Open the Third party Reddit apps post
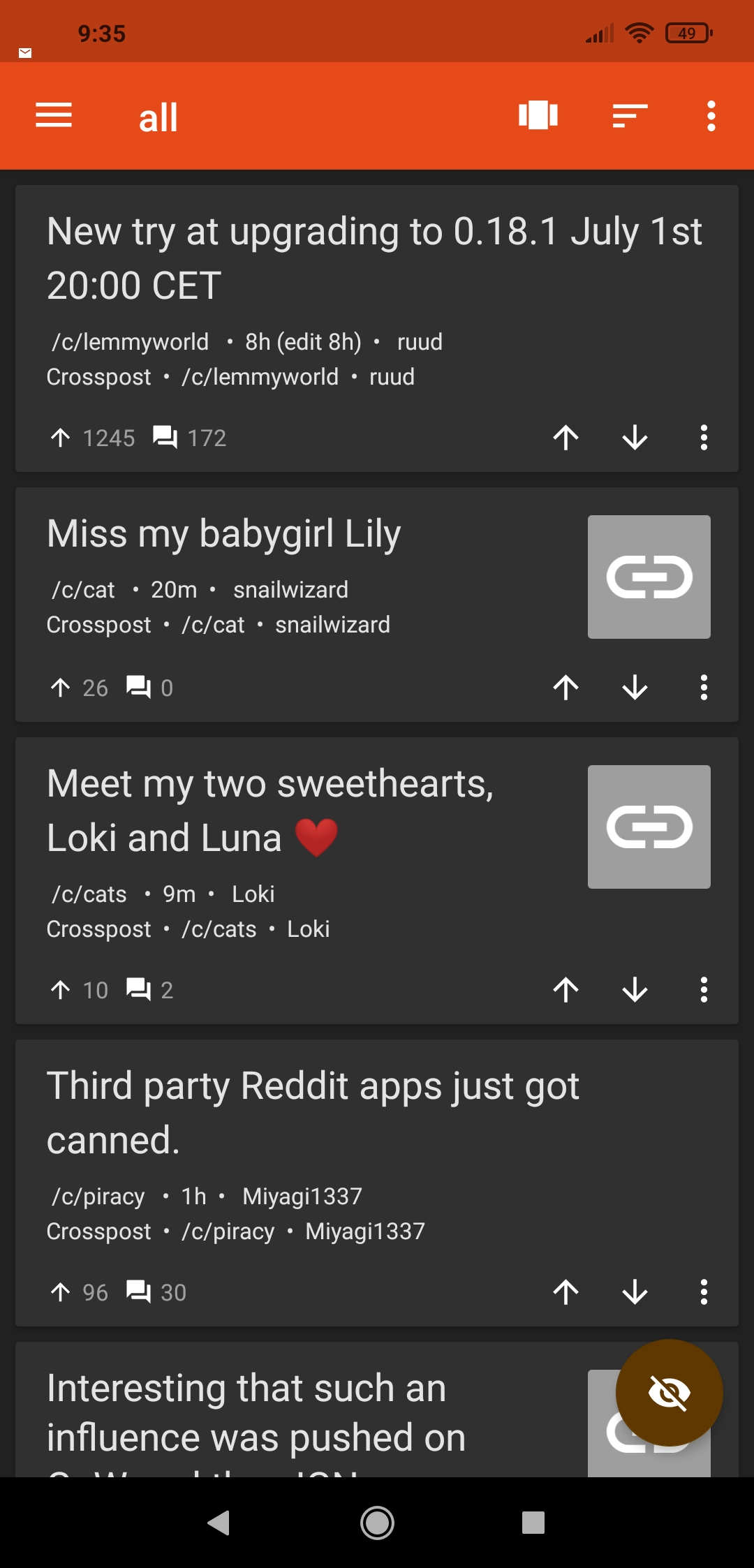Image resolution: width=754 pixels, height=1568 pixels. tap(313, 1113)
